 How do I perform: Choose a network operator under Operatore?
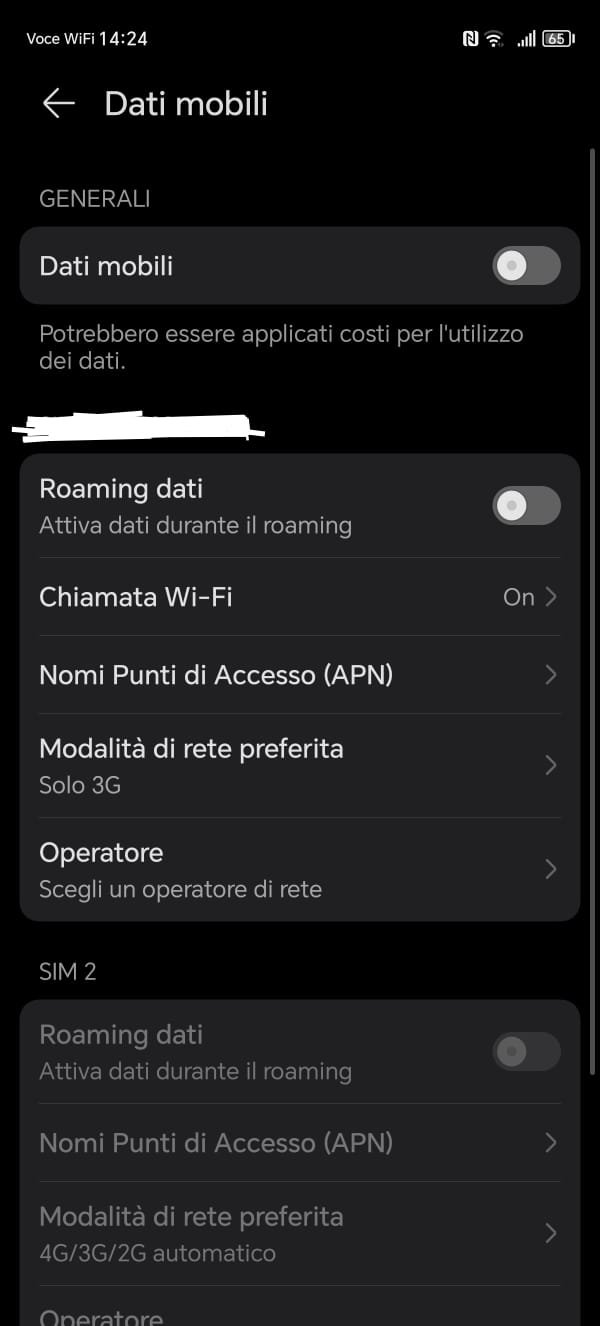click(298, 869)
